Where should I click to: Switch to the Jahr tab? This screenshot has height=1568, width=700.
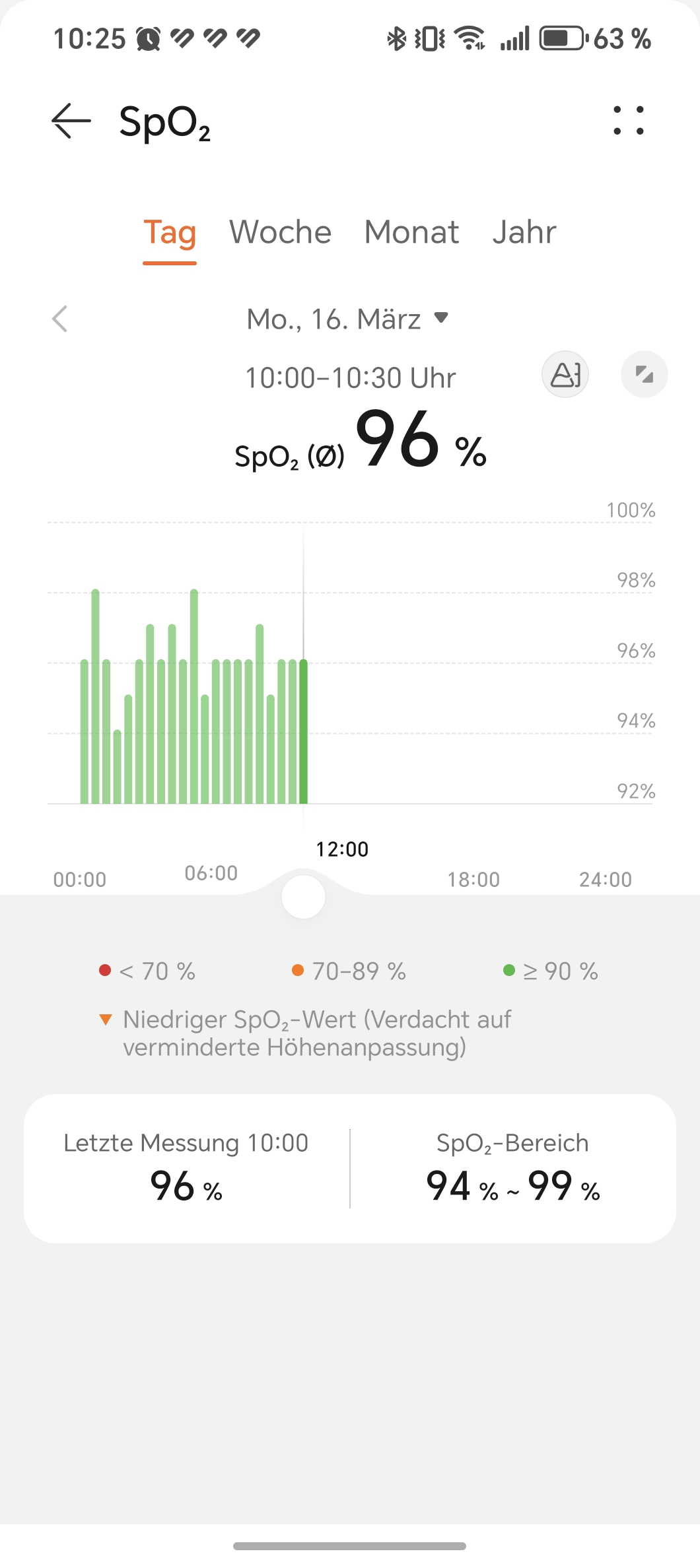tap(524, 232)
